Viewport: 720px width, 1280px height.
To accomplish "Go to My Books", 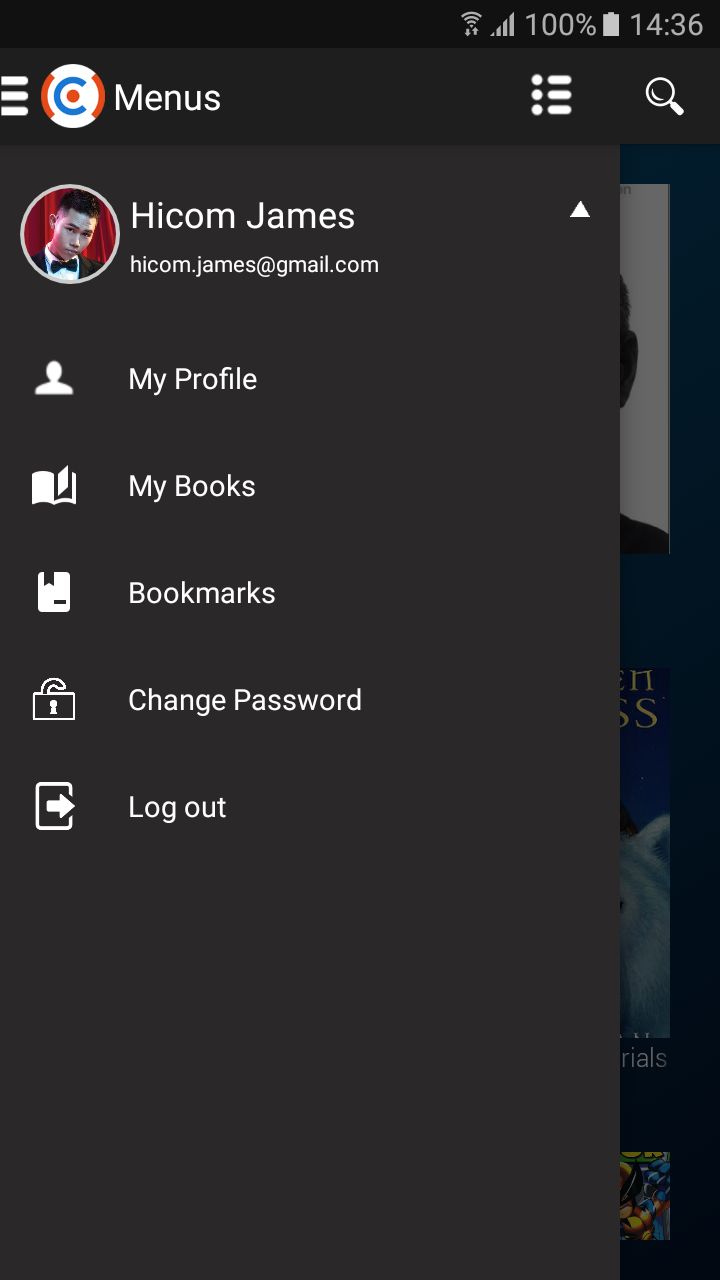I will (191, 486).
